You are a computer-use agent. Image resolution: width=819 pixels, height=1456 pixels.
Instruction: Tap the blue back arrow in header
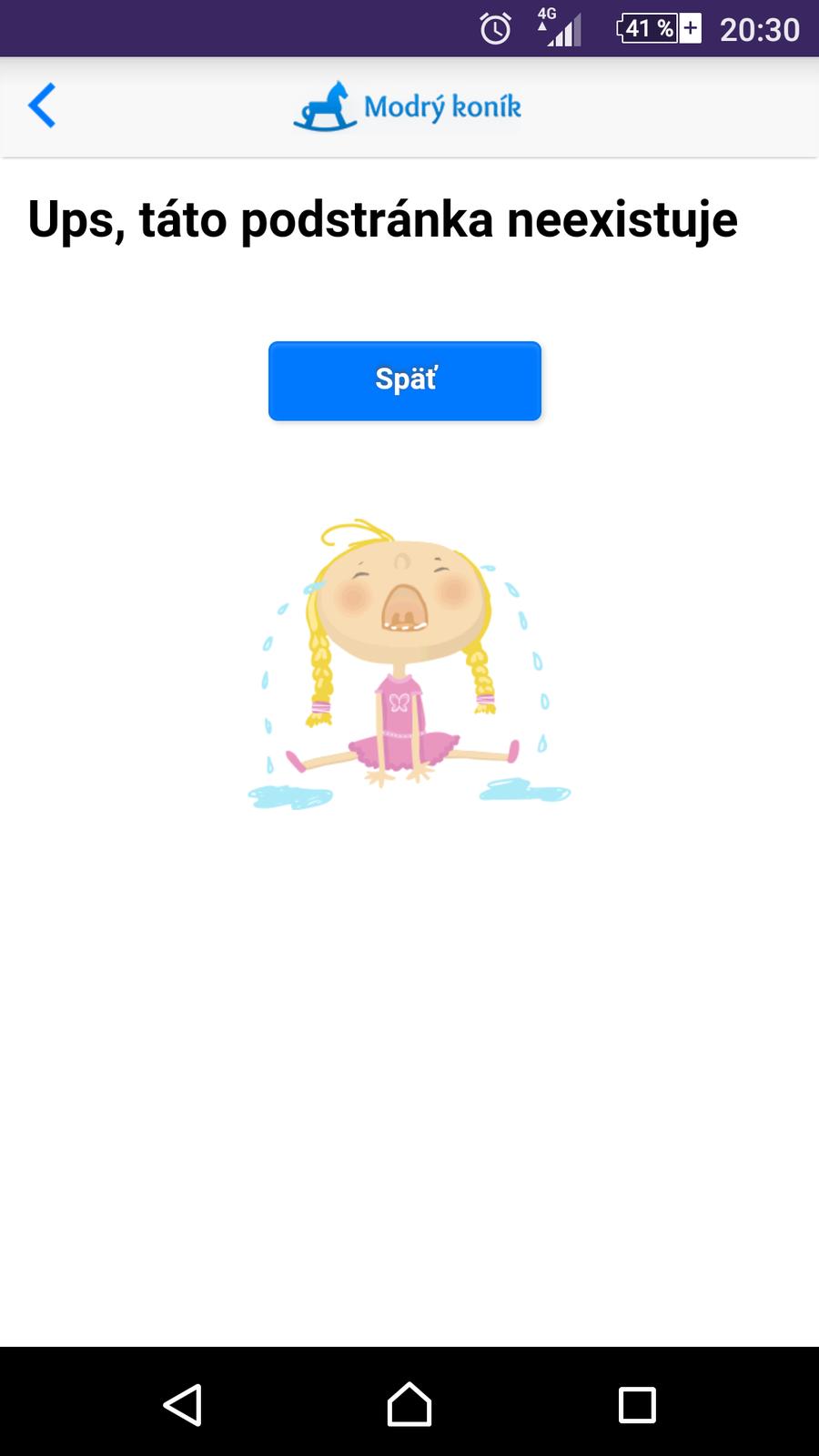click(x=42, y=106)
